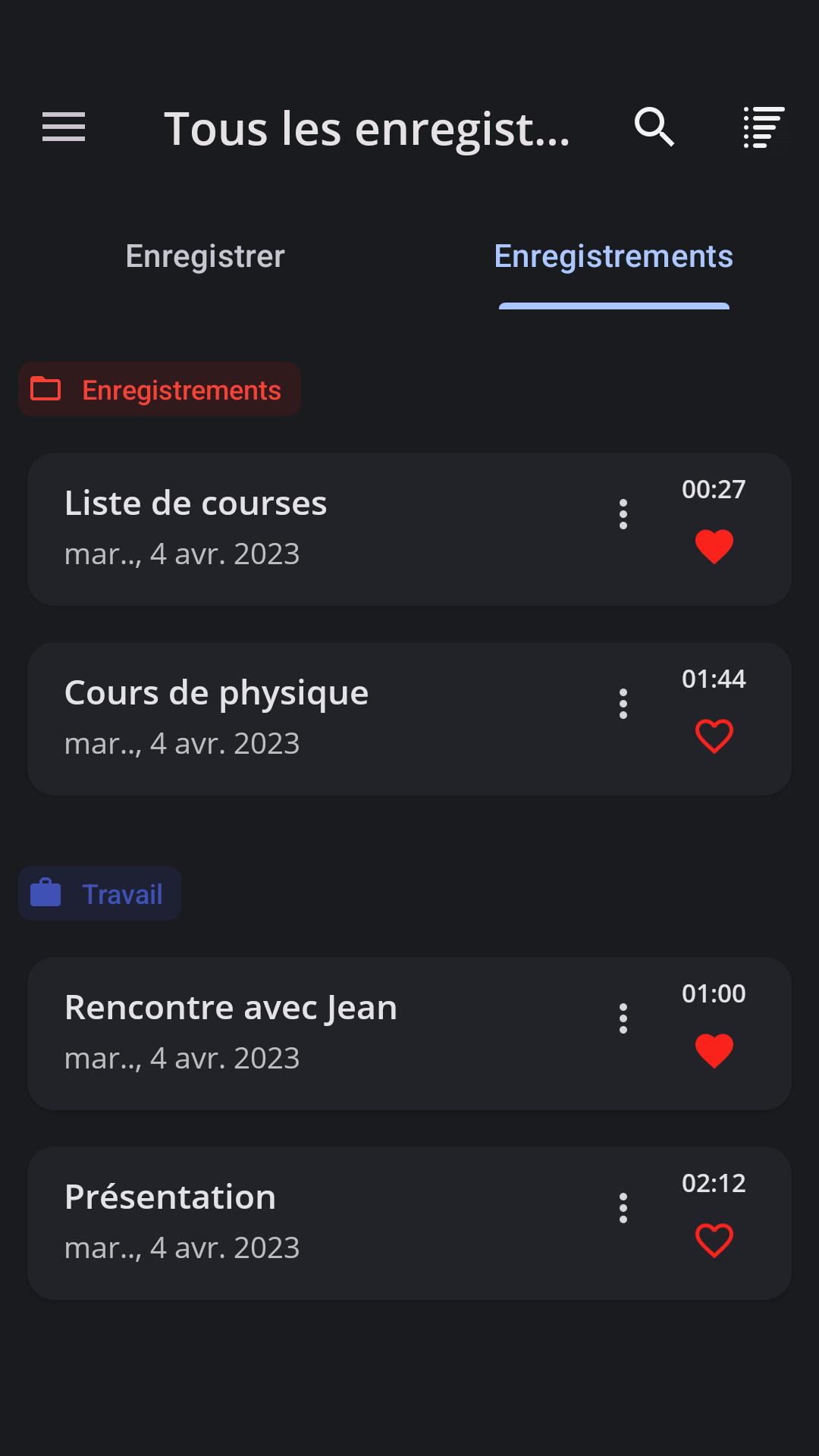Screen dimensions: 819x1456
Task: Favorite Cours de physique
Action: pos(714,736)
